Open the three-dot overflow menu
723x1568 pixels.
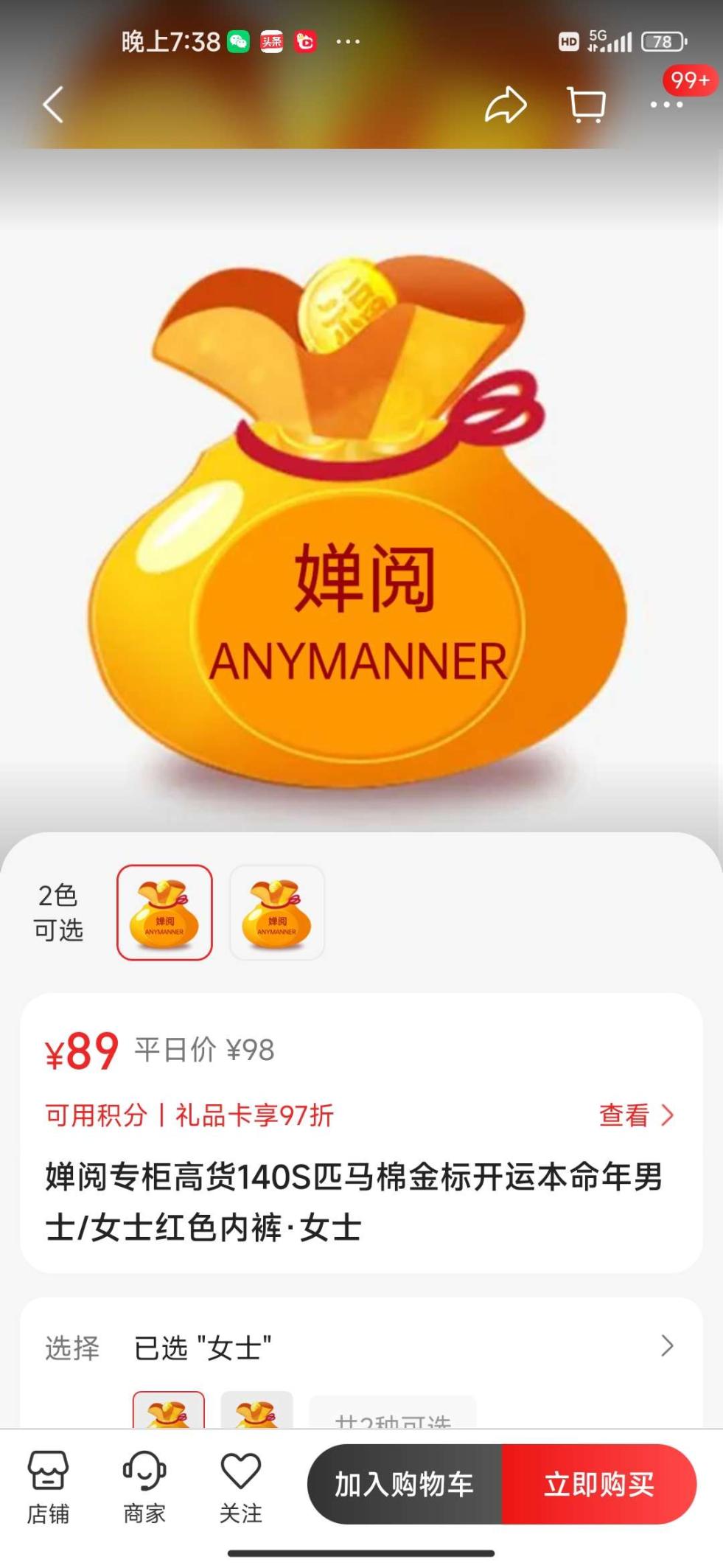666,105
